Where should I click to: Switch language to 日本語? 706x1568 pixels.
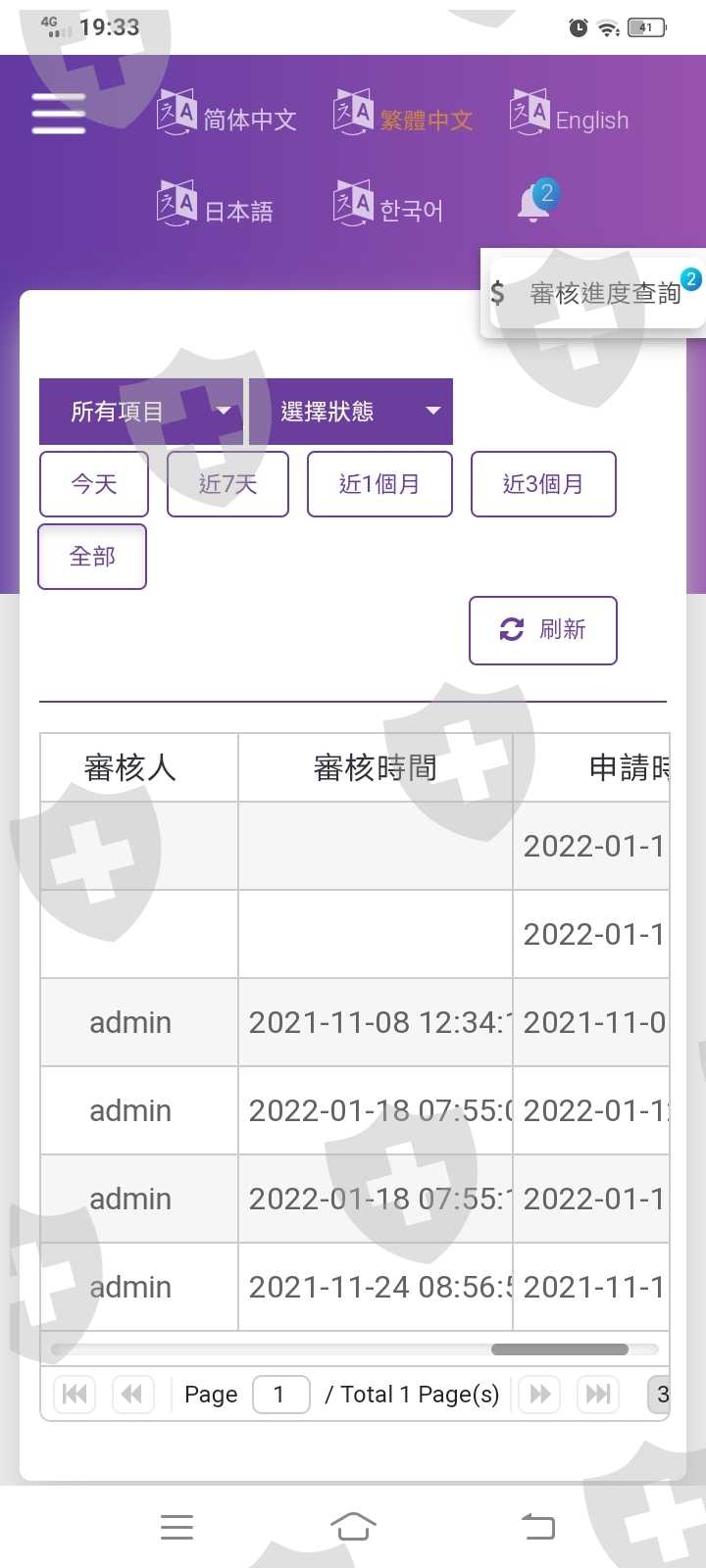215,205
